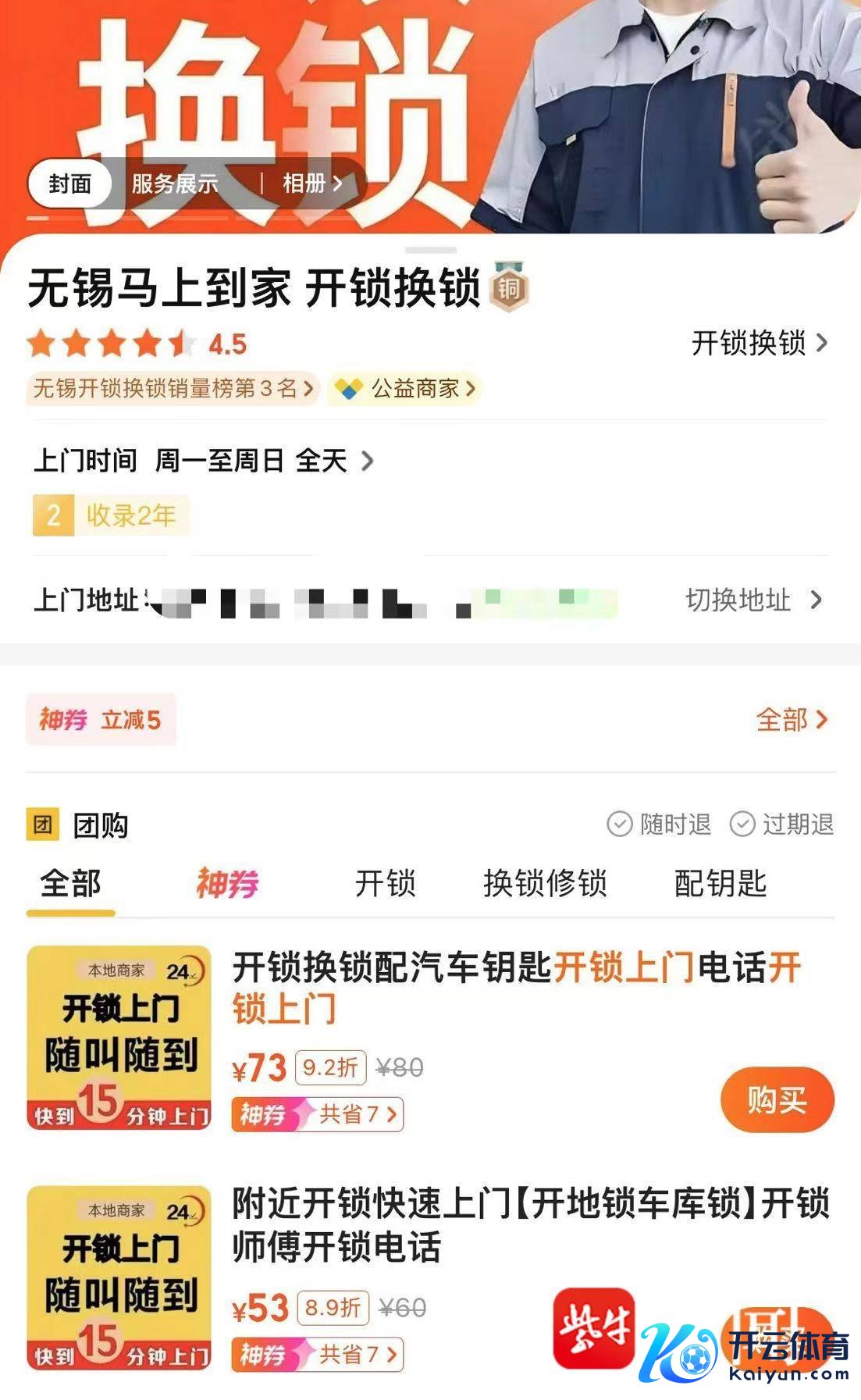
Task: Open the 相册 album
Action: point(311,184)
